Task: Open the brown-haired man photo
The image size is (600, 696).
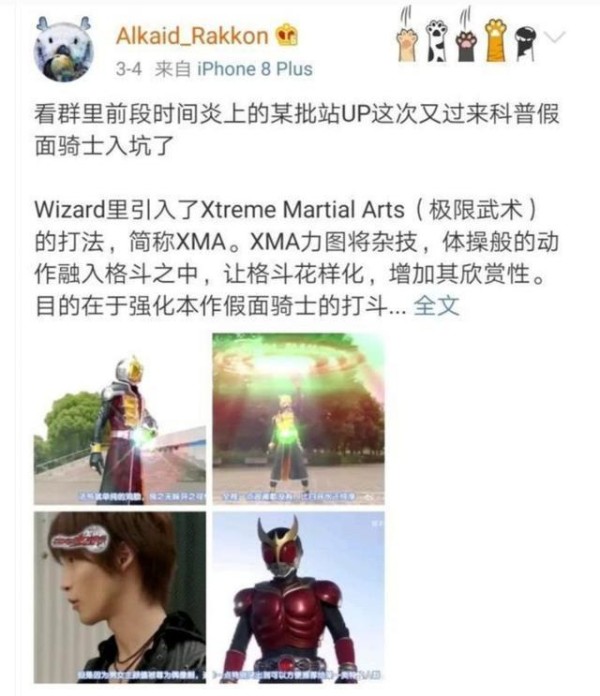Action: click(x=120, y=597)
